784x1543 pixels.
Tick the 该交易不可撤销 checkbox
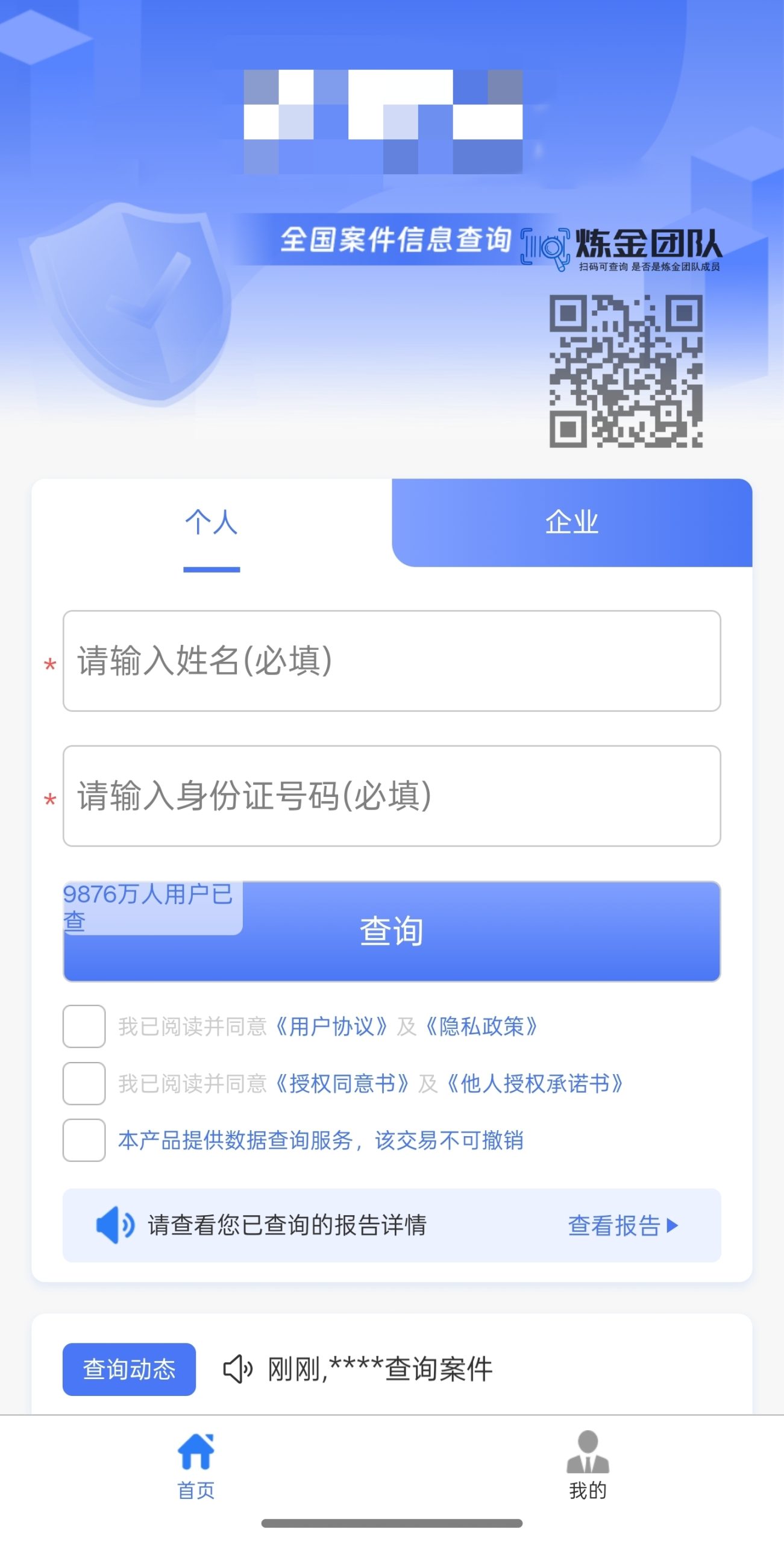pos(84,1140)
